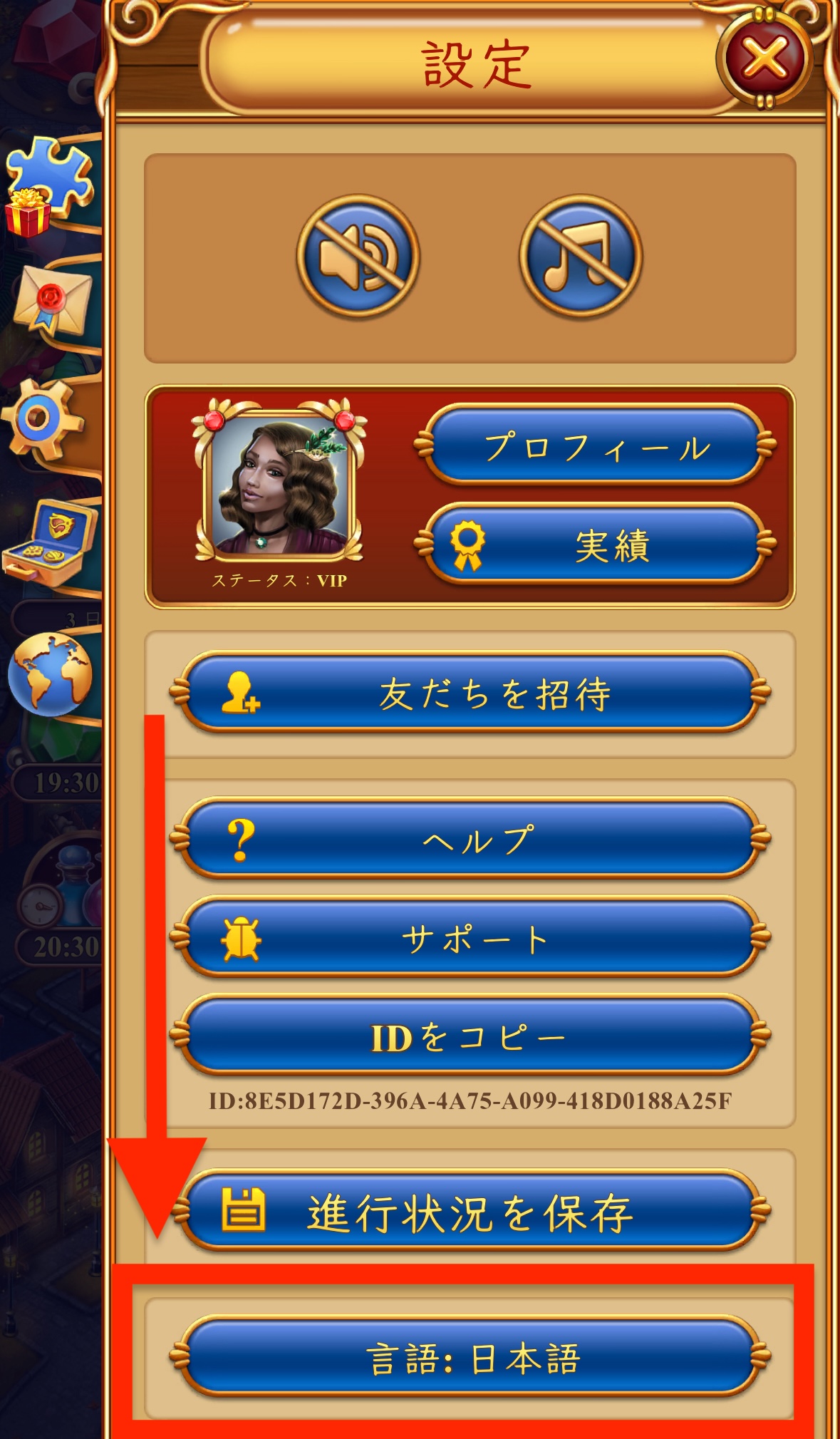Open the ヘルプ help button

(470, 840)
